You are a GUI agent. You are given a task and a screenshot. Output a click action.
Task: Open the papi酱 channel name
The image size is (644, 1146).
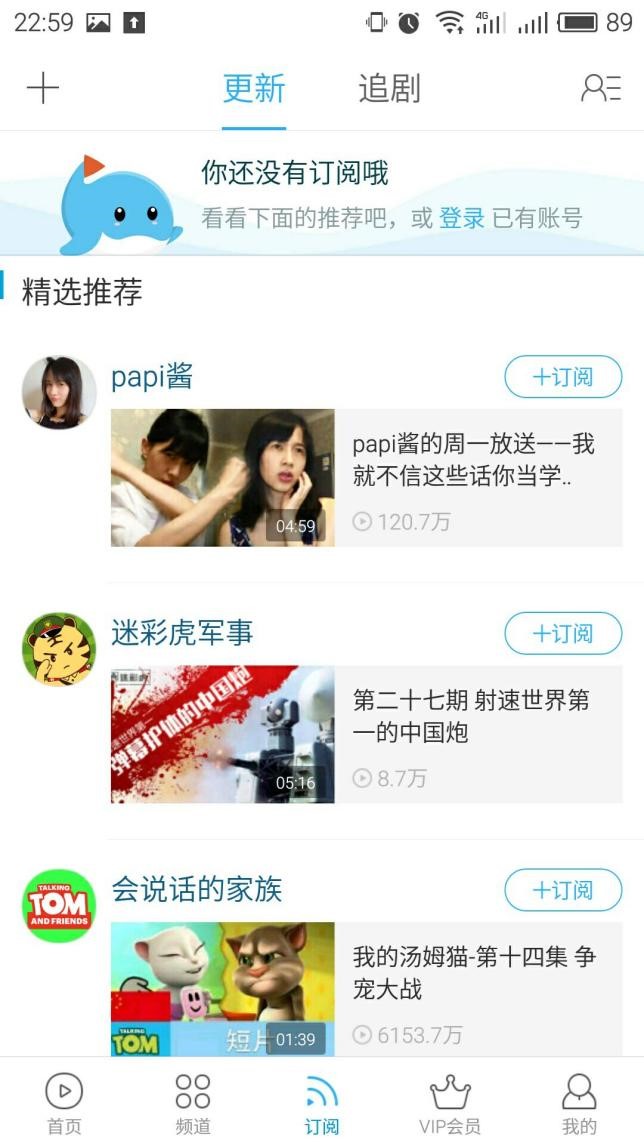coord(152,377)
